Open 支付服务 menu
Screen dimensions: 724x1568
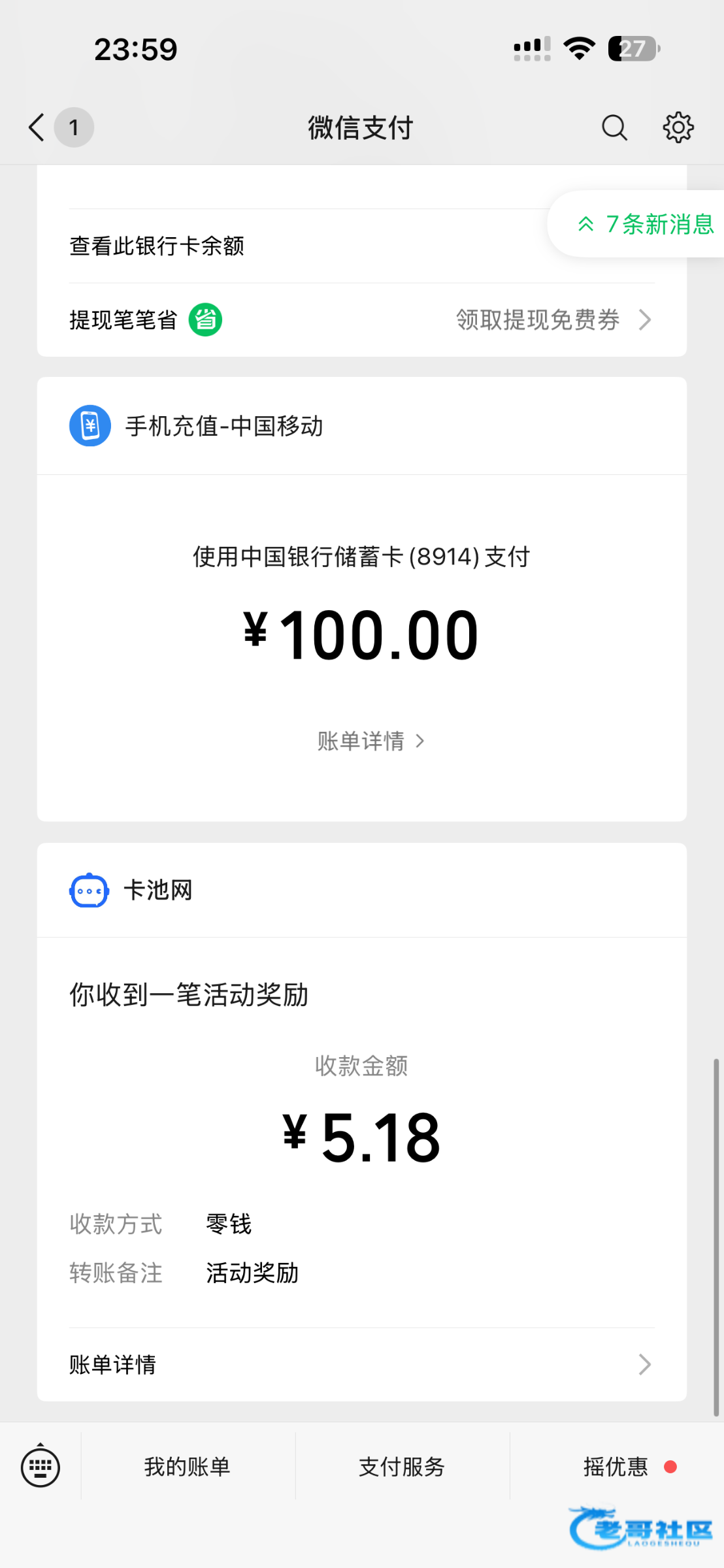click(402, 1467)
